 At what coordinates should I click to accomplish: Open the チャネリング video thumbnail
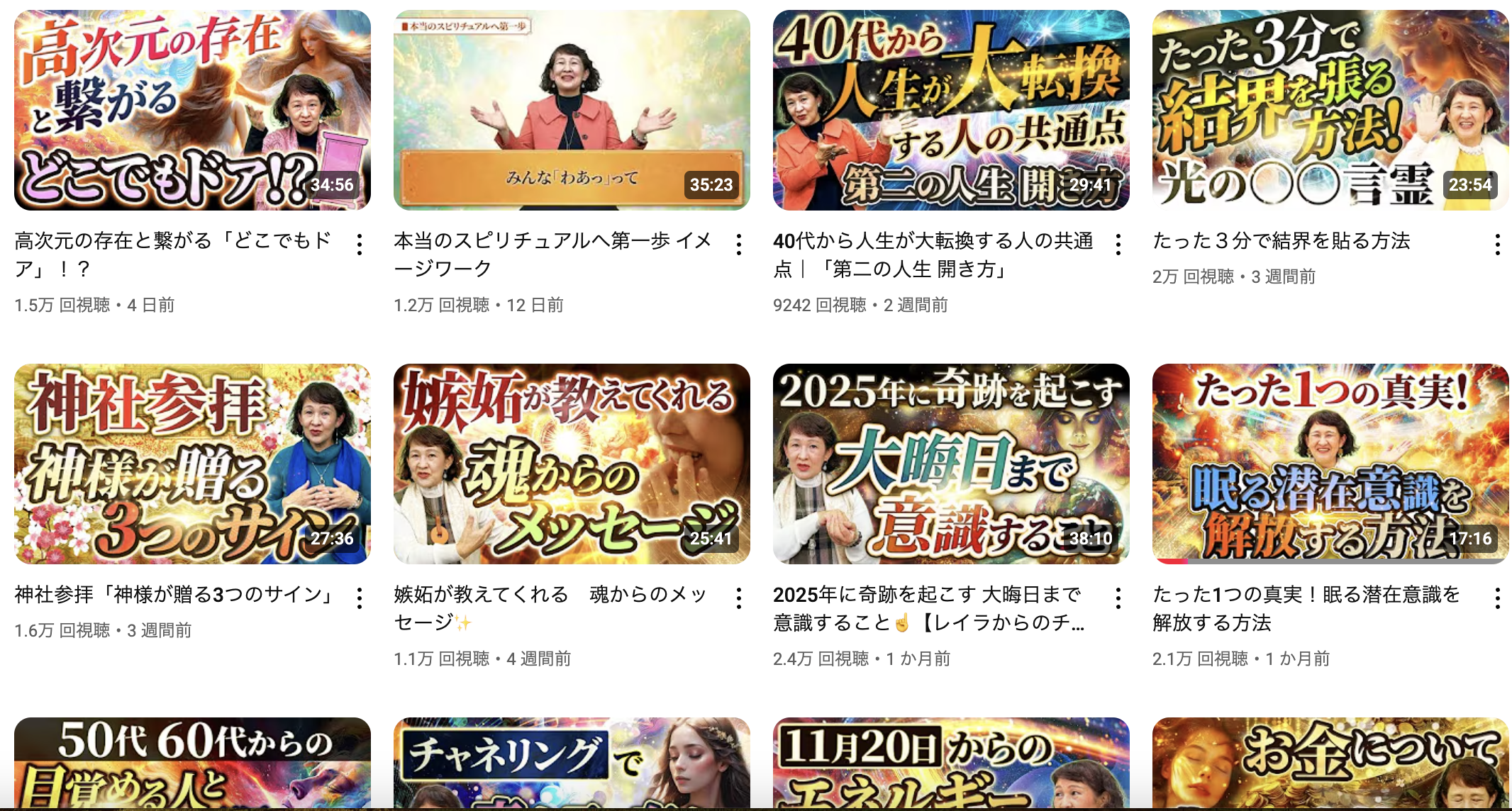coord(572,766)
